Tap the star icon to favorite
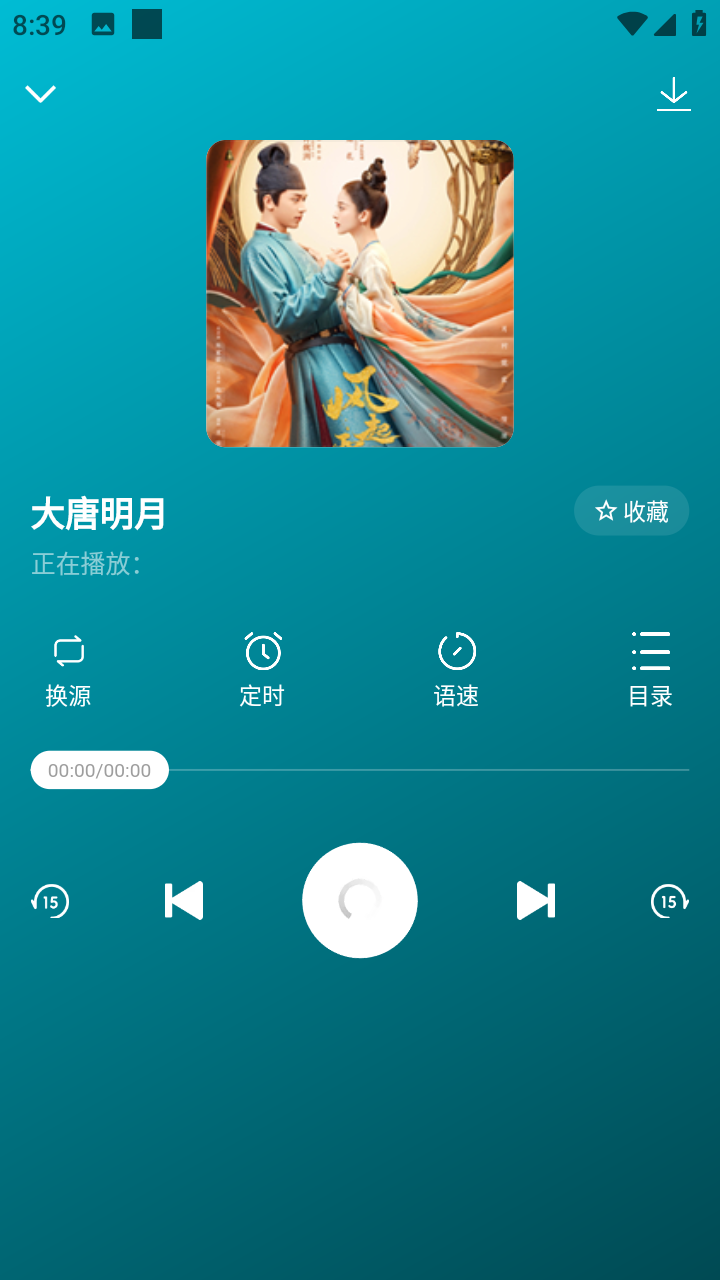The image size is (720, 1280). (605, 511)
